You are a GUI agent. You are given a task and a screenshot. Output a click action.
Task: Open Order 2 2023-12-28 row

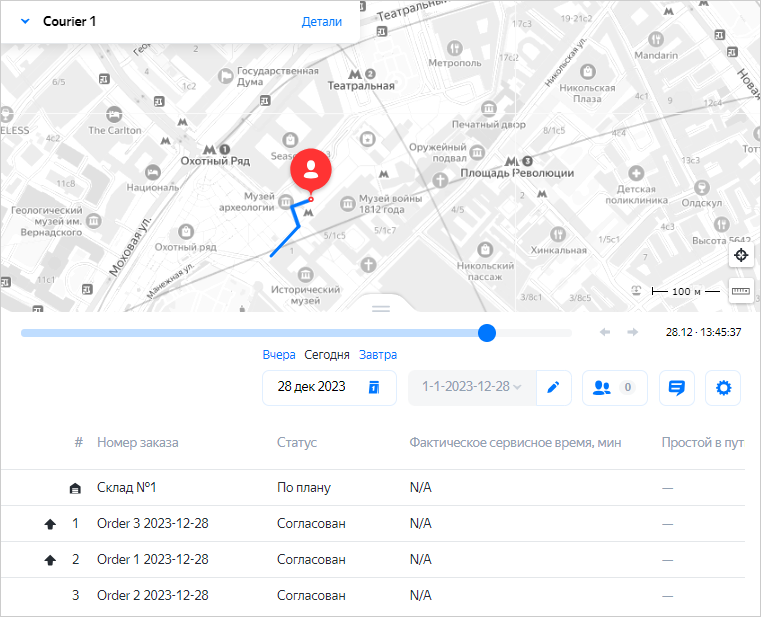152,595
